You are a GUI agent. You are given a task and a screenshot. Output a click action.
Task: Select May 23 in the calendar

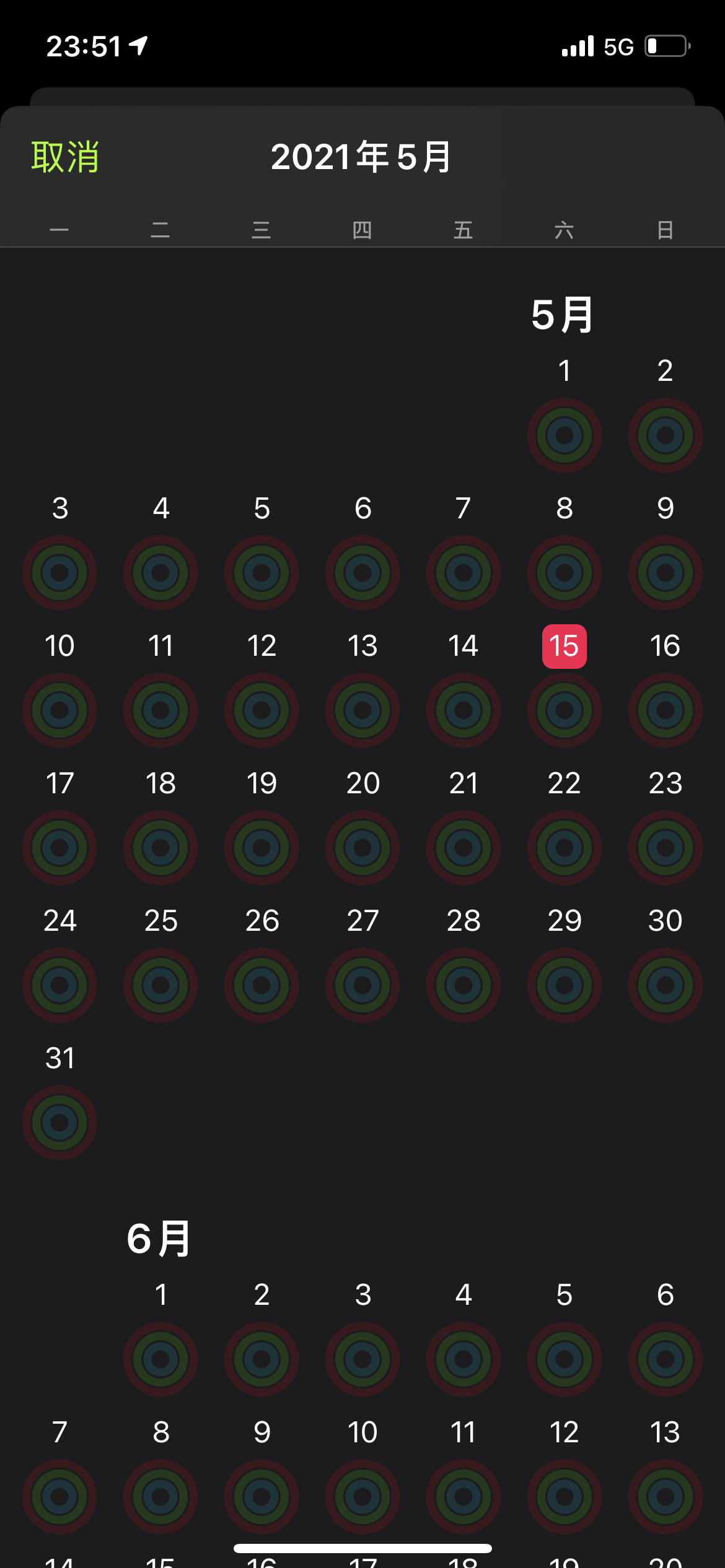tap(665, 784)
